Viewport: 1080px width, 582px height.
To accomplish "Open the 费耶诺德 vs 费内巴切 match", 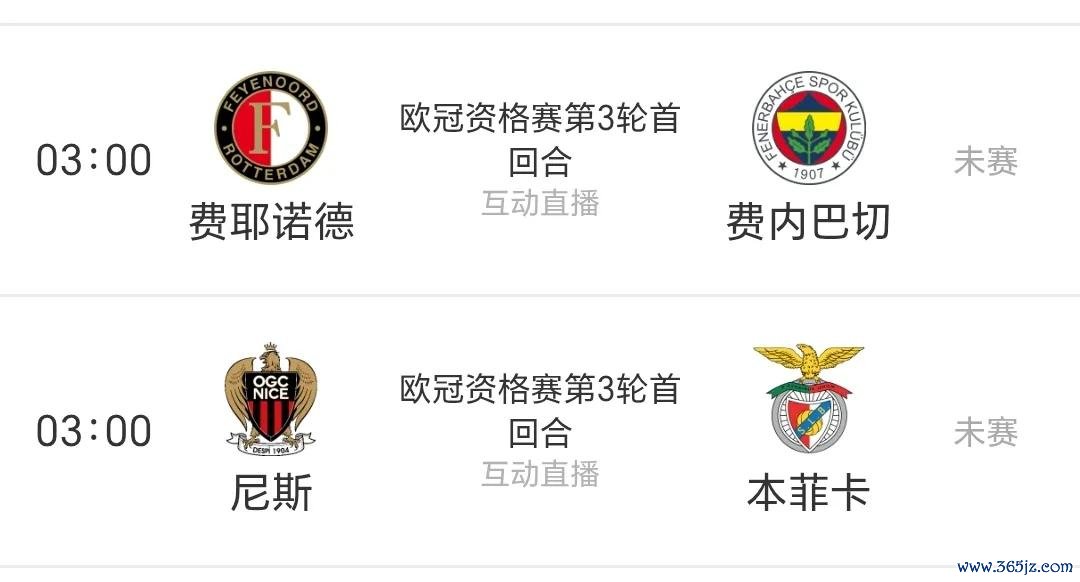I will (540, 138).
